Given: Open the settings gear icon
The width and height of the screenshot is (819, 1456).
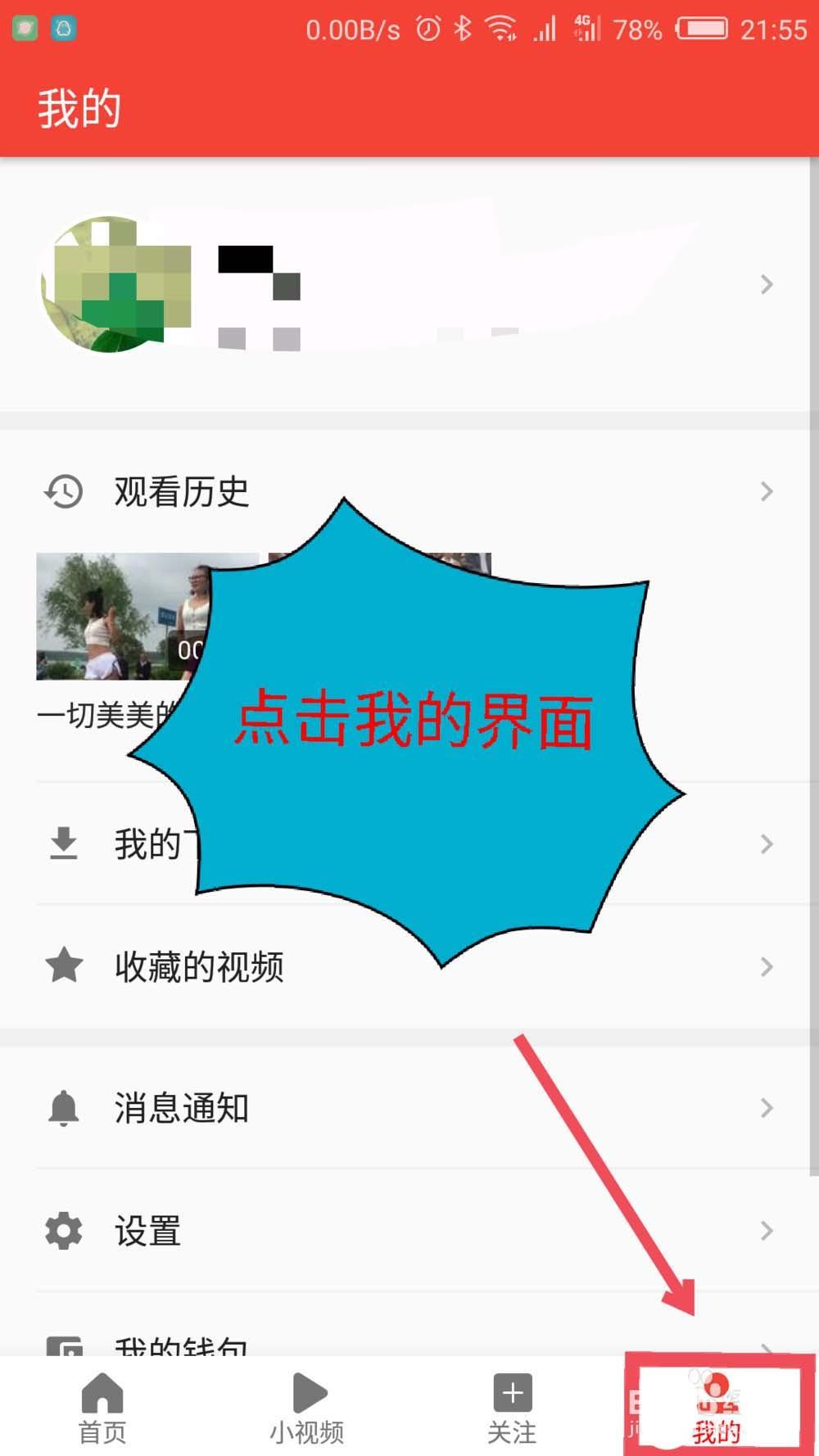Looking at the screenshot, I should click(x=65, y=1230).
